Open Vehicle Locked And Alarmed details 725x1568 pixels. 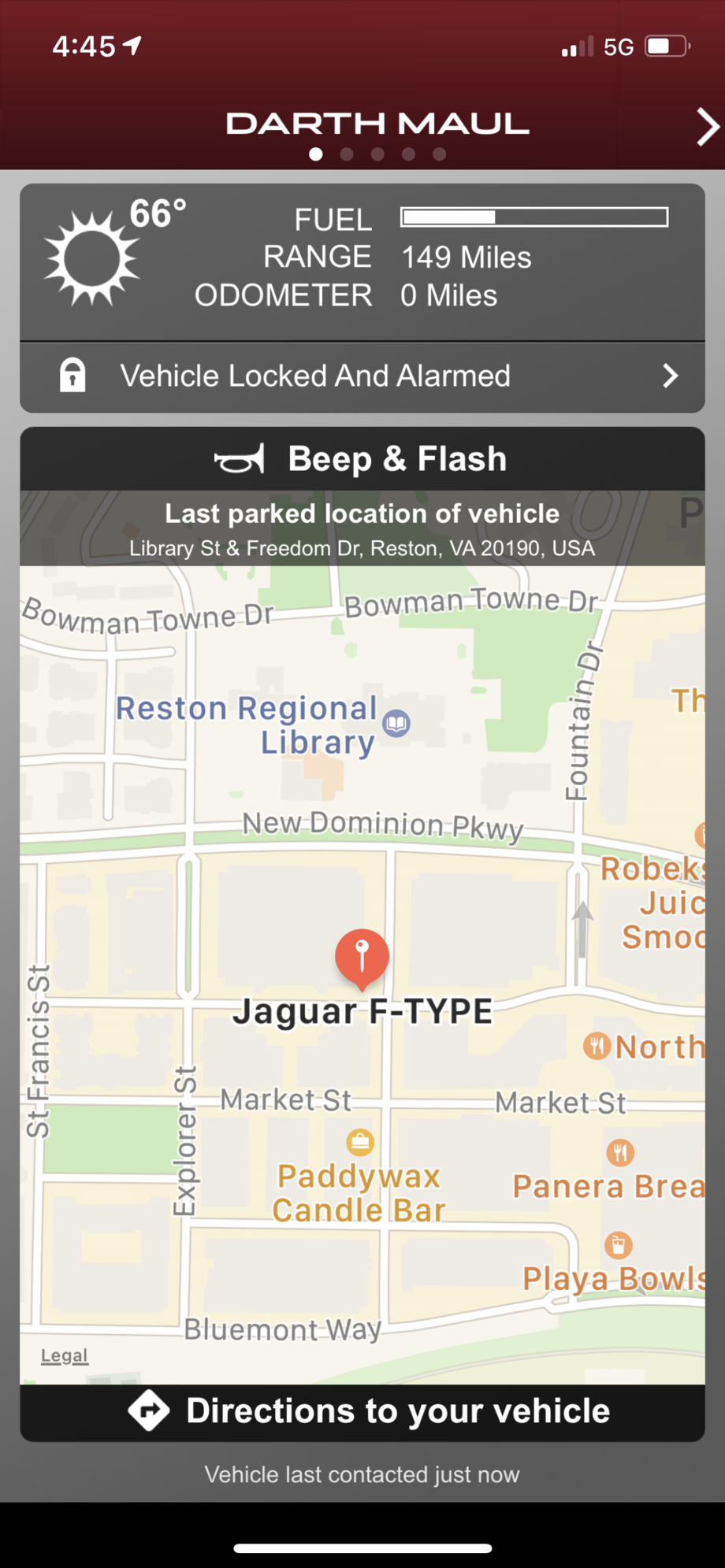tap(362, 376)
